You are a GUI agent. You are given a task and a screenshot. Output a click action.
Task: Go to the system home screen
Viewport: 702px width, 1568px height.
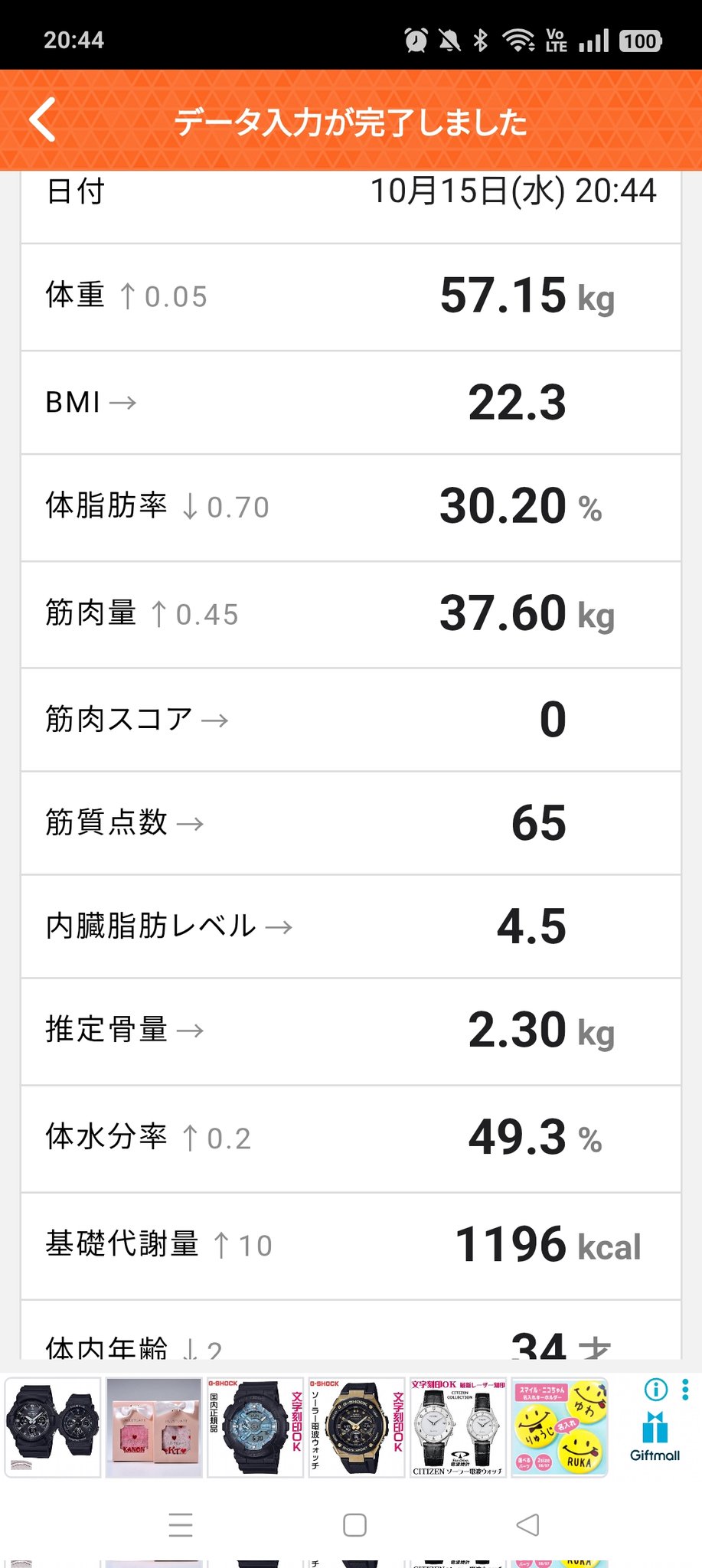[x=354, y=1525]
